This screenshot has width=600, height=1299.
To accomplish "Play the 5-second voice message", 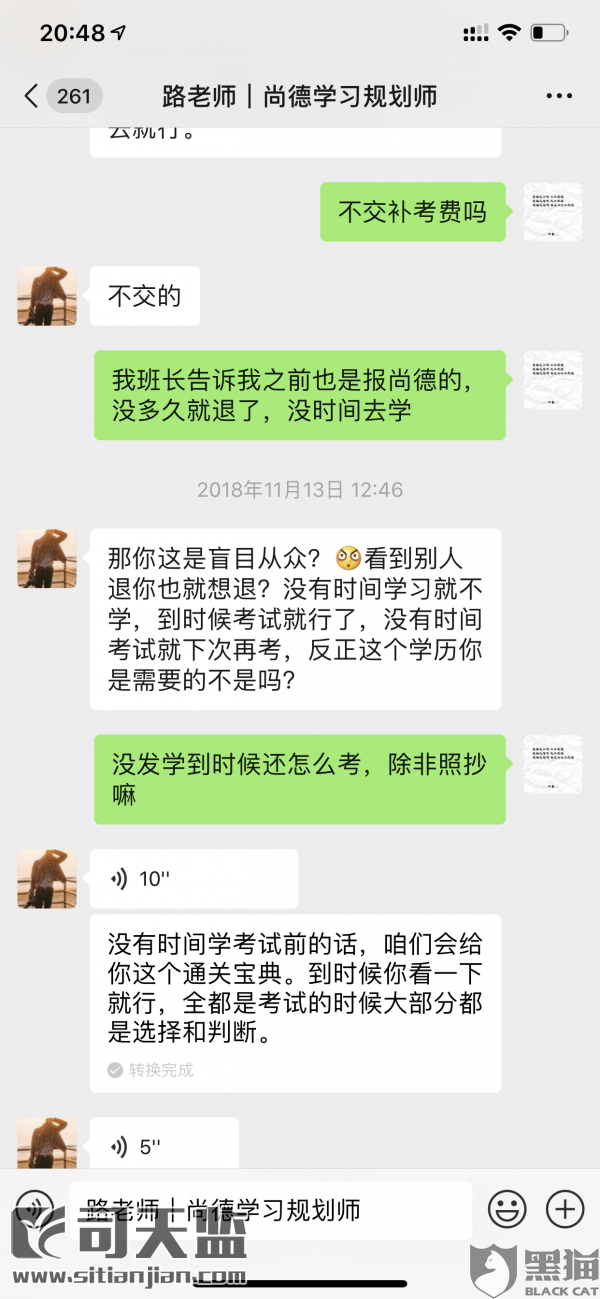I will tap(163, 1146).
